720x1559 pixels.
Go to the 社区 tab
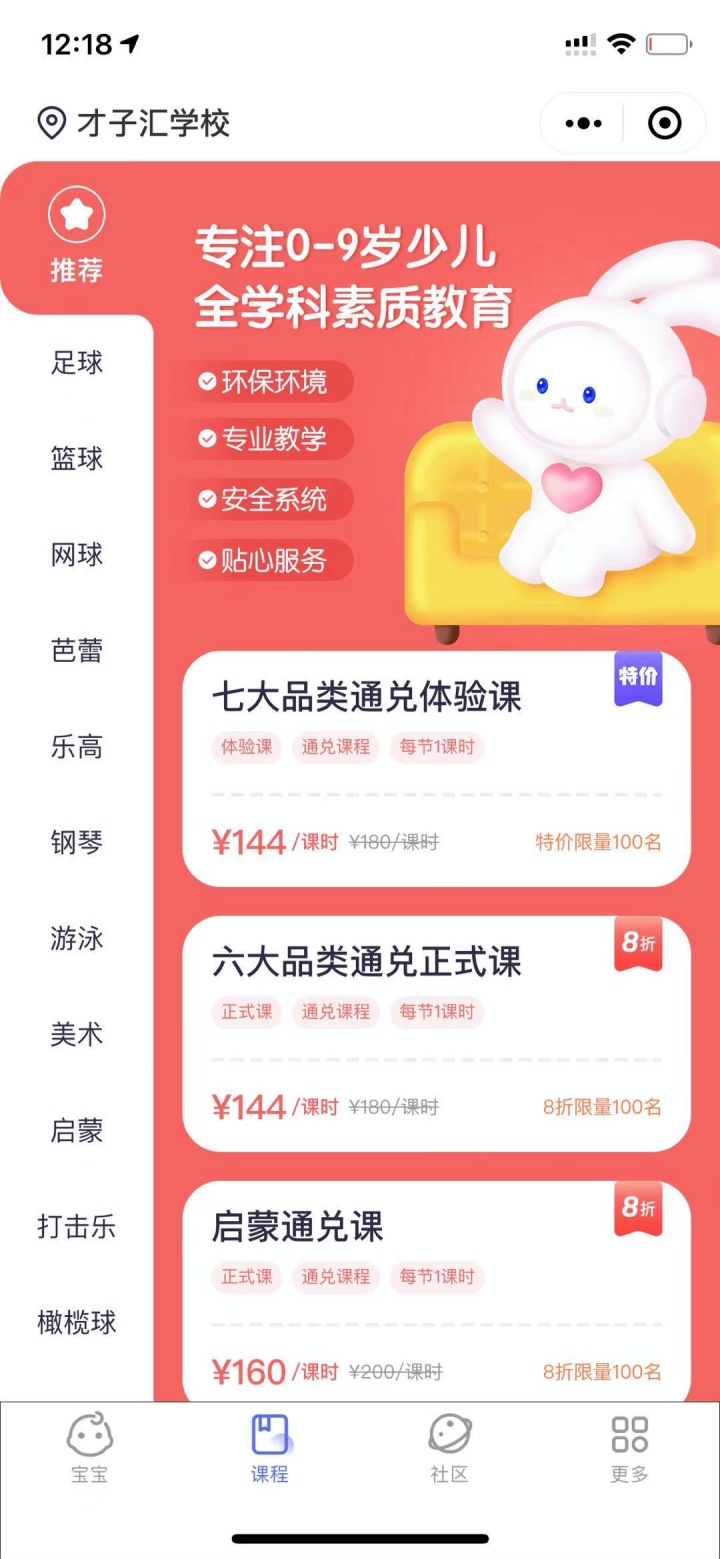[x=449, y=1447]
